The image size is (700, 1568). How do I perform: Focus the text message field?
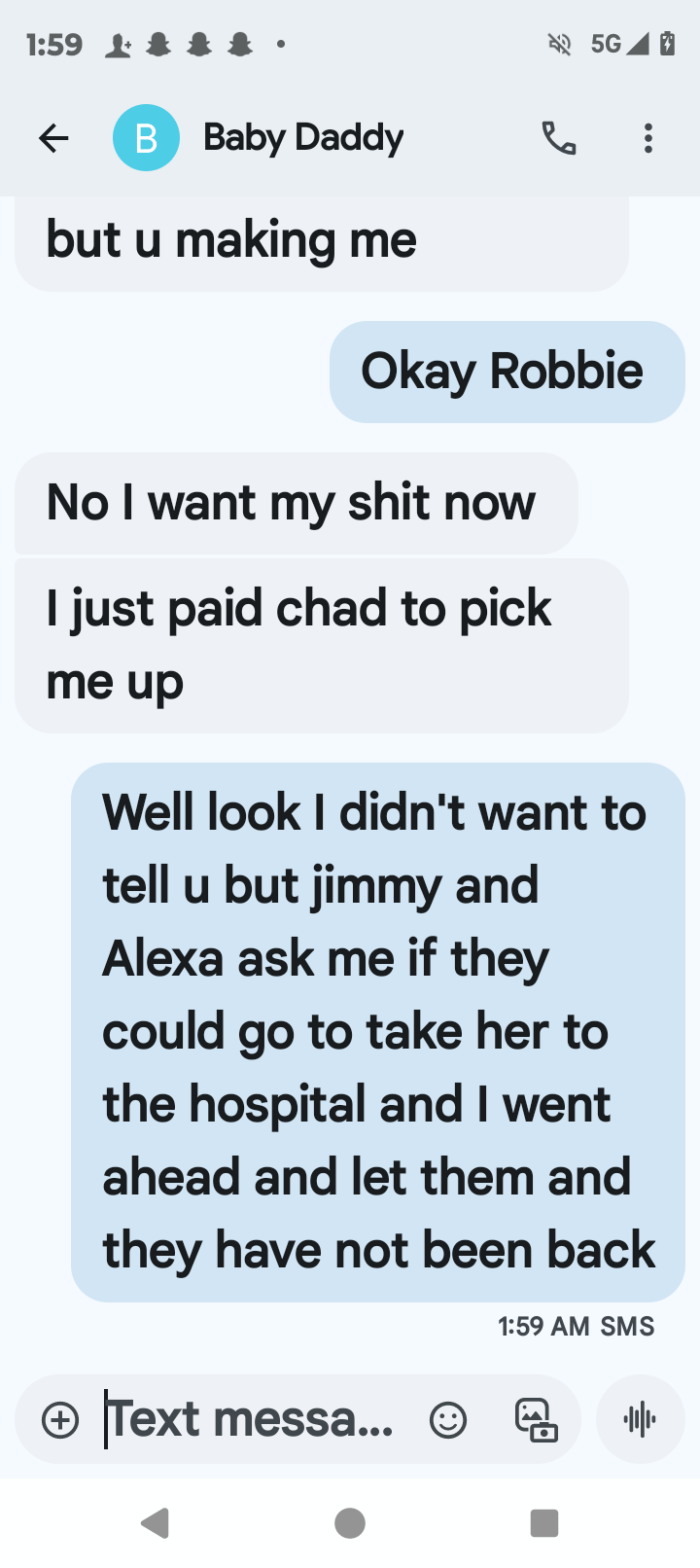[253, 1420]
